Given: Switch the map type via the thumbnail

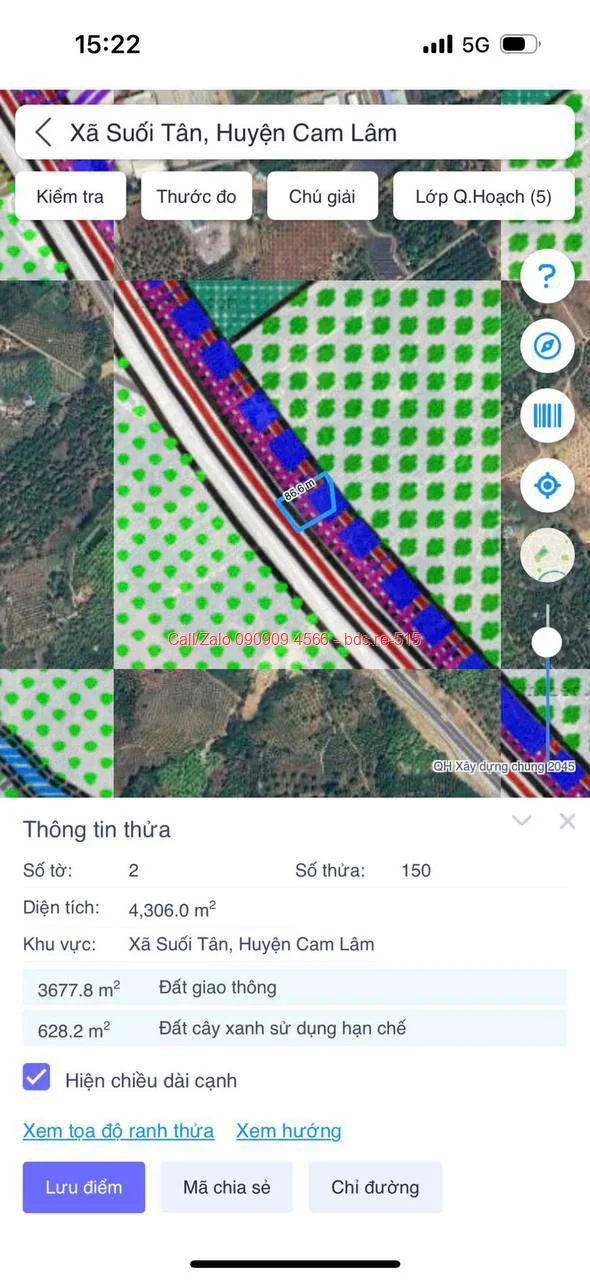Looking at the screenshot, I should pyautogui.click(x=547, y=555).
